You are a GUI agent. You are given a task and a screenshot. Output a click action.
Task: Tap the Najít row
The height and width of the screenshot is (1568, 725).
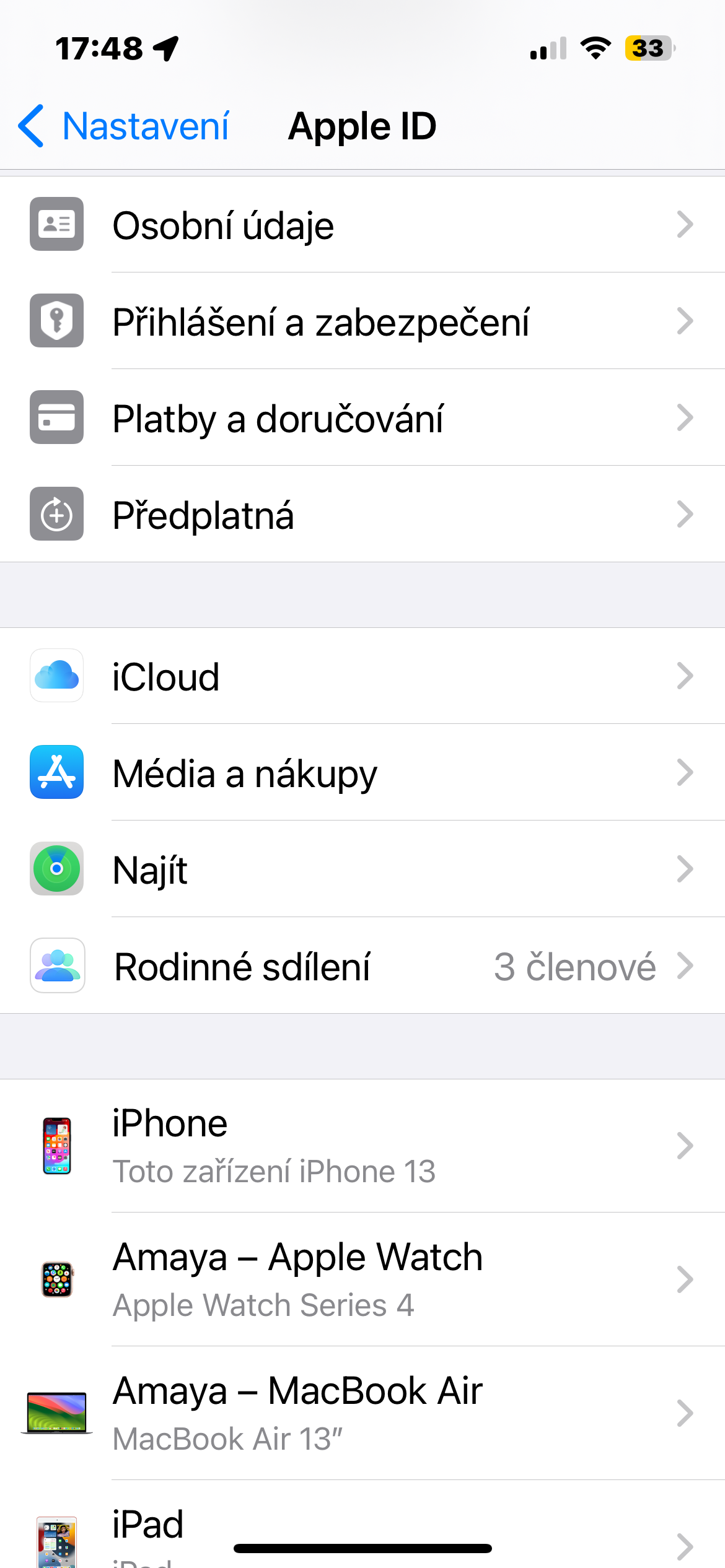(x=362, y=869)
